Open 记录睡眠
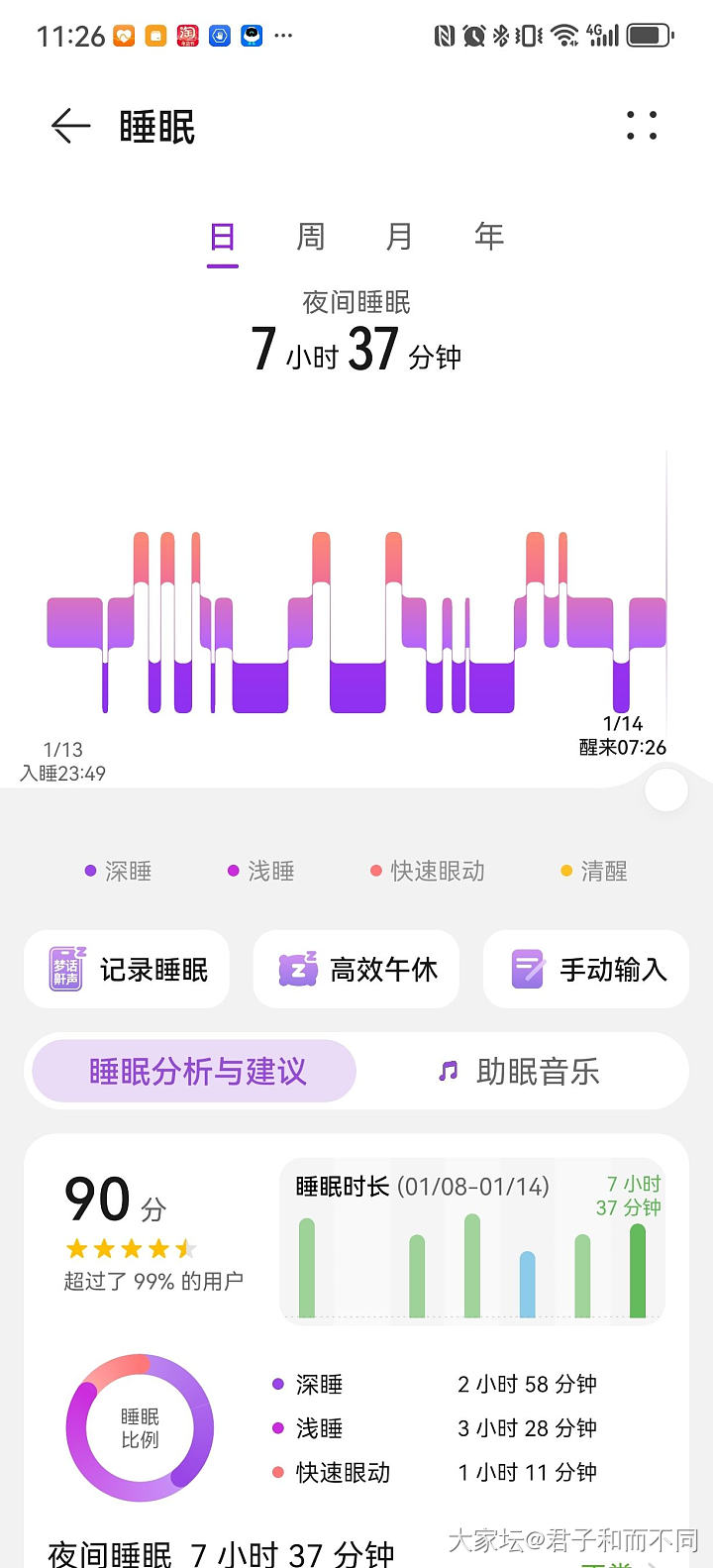 point(127,969)
